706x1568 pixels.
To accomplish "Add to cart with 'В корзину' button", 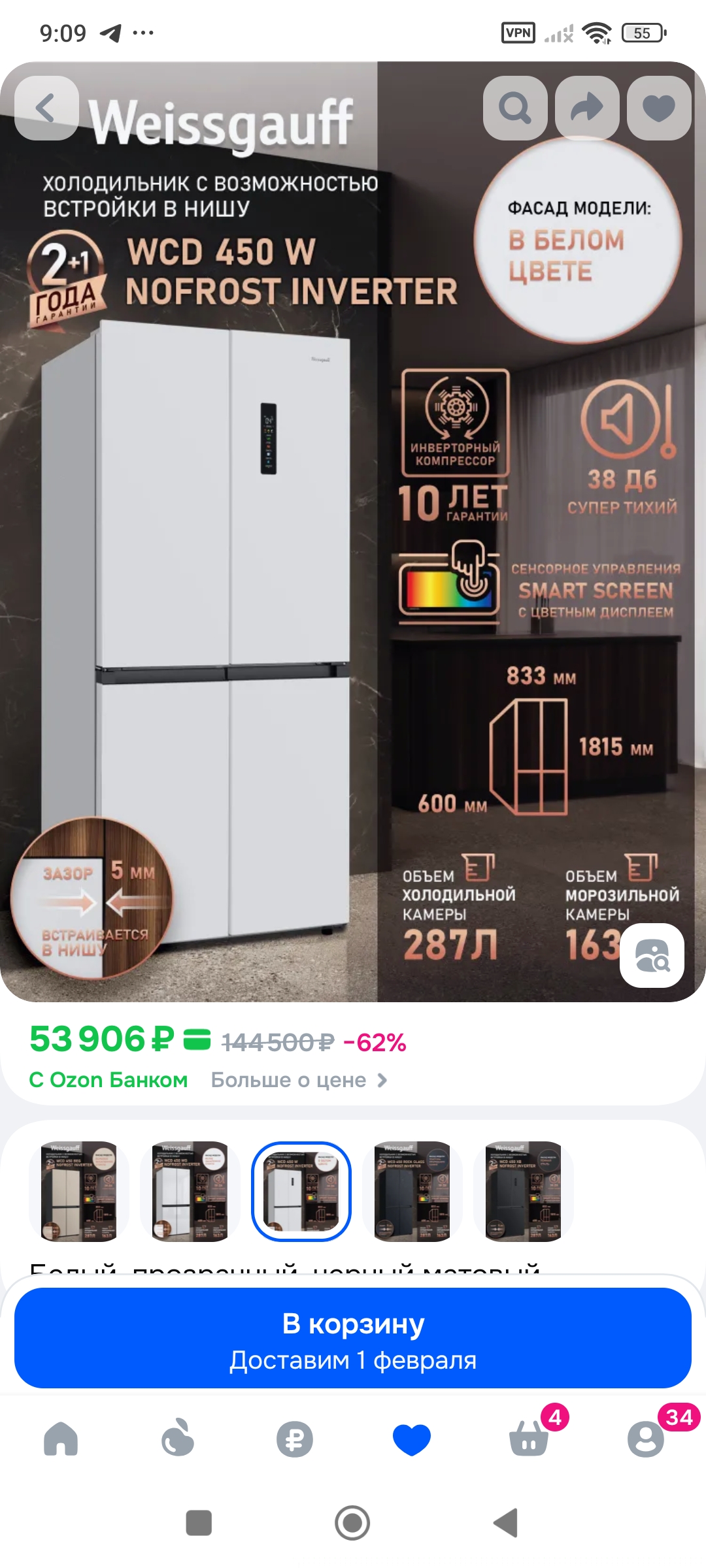I will (353, 1337).
